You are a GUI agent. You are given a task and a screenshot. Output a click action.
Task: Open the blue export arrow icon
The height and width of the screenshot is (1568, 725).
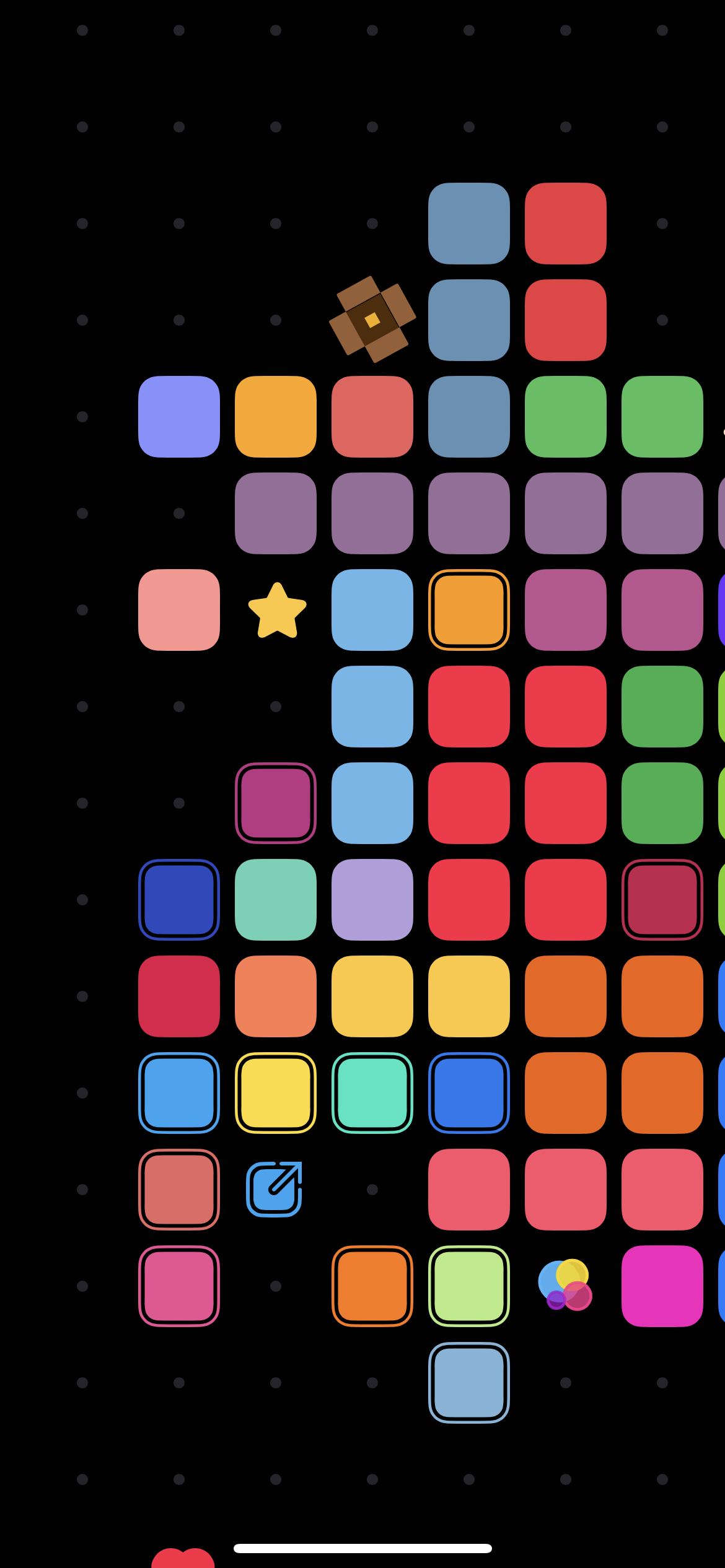coord(275,1189)
